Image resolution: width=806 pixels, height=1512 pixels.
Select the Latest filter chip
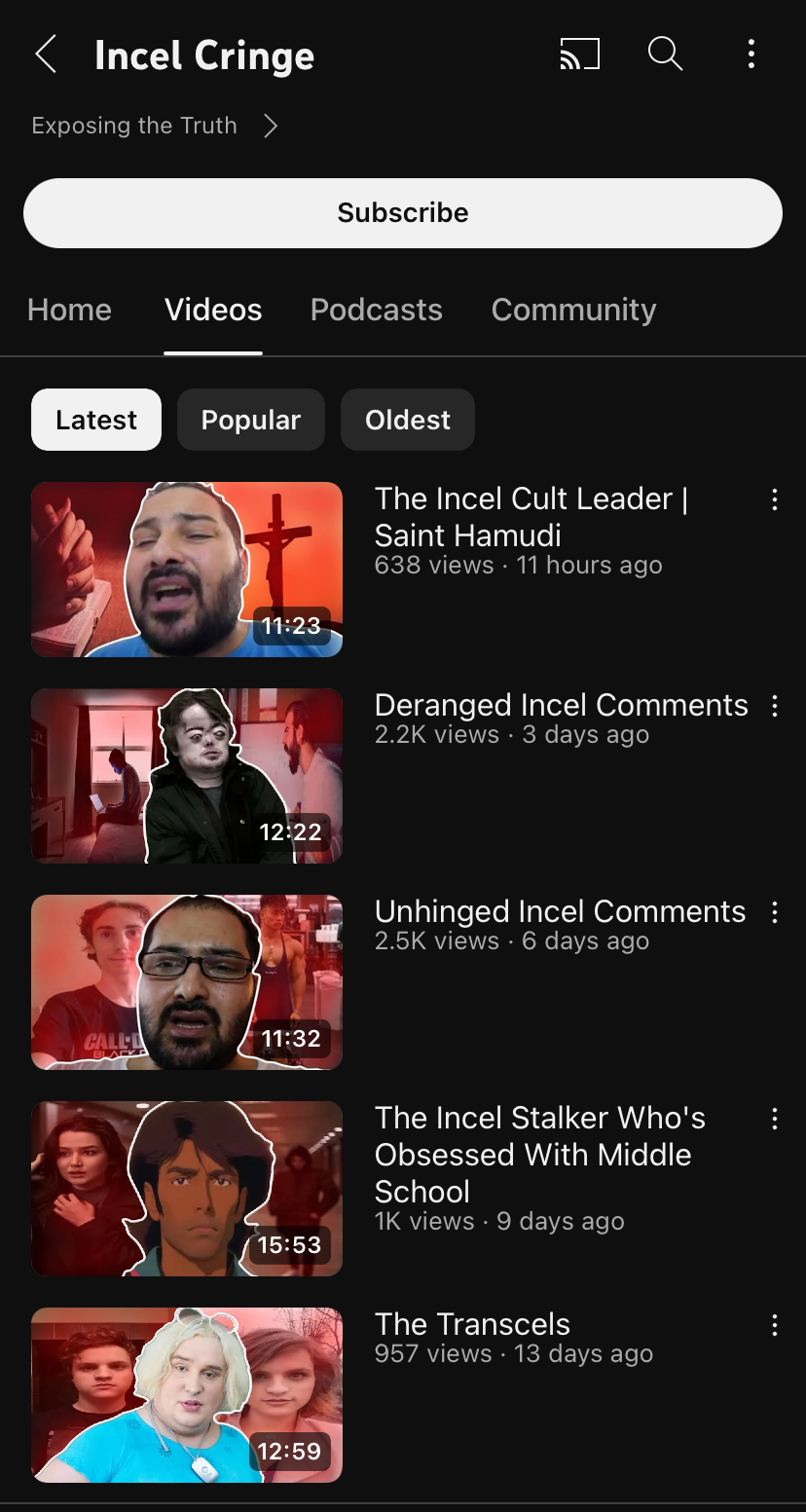(x=96, y=420)
